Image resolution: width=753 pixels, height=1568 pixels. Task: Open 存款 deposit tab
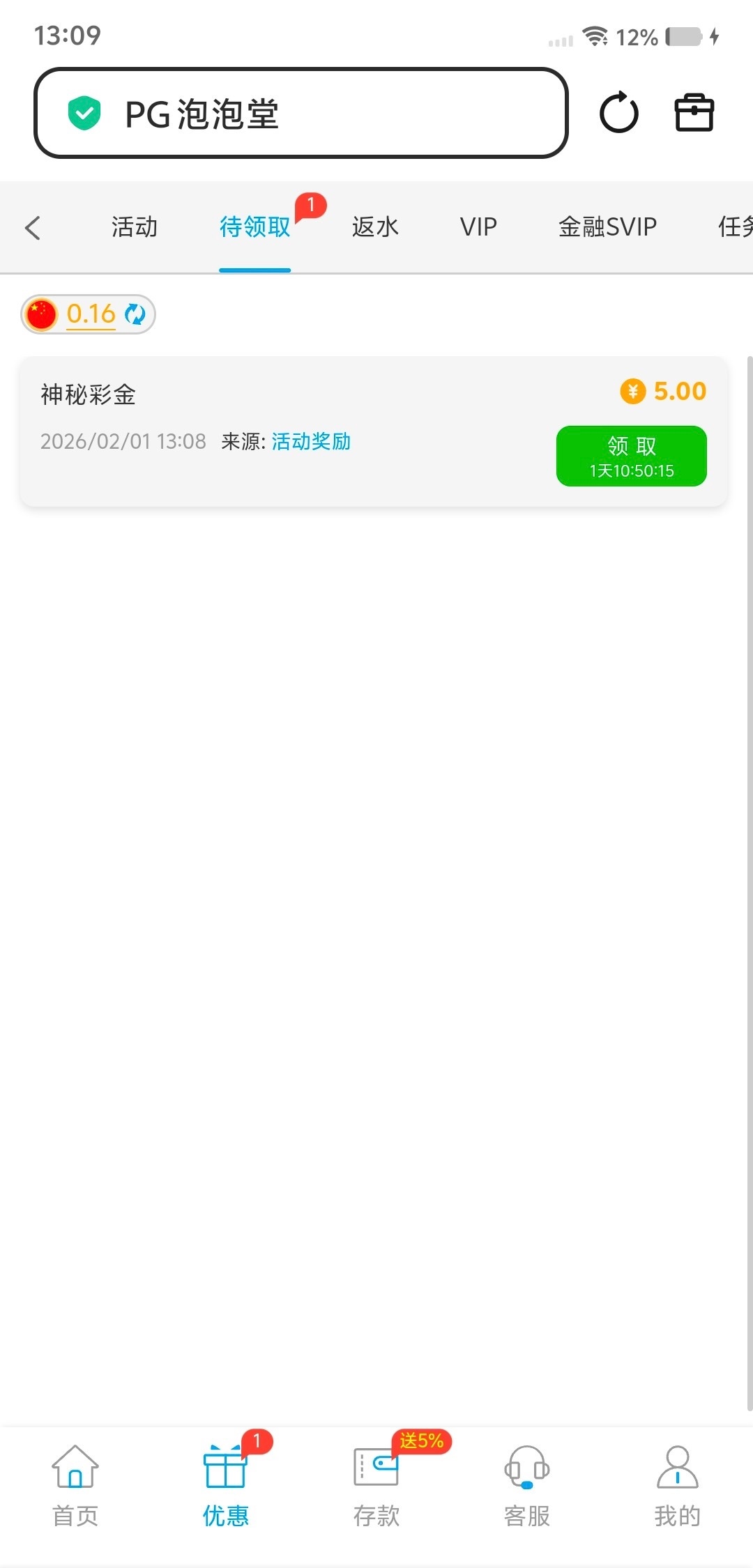[376, 1484]
